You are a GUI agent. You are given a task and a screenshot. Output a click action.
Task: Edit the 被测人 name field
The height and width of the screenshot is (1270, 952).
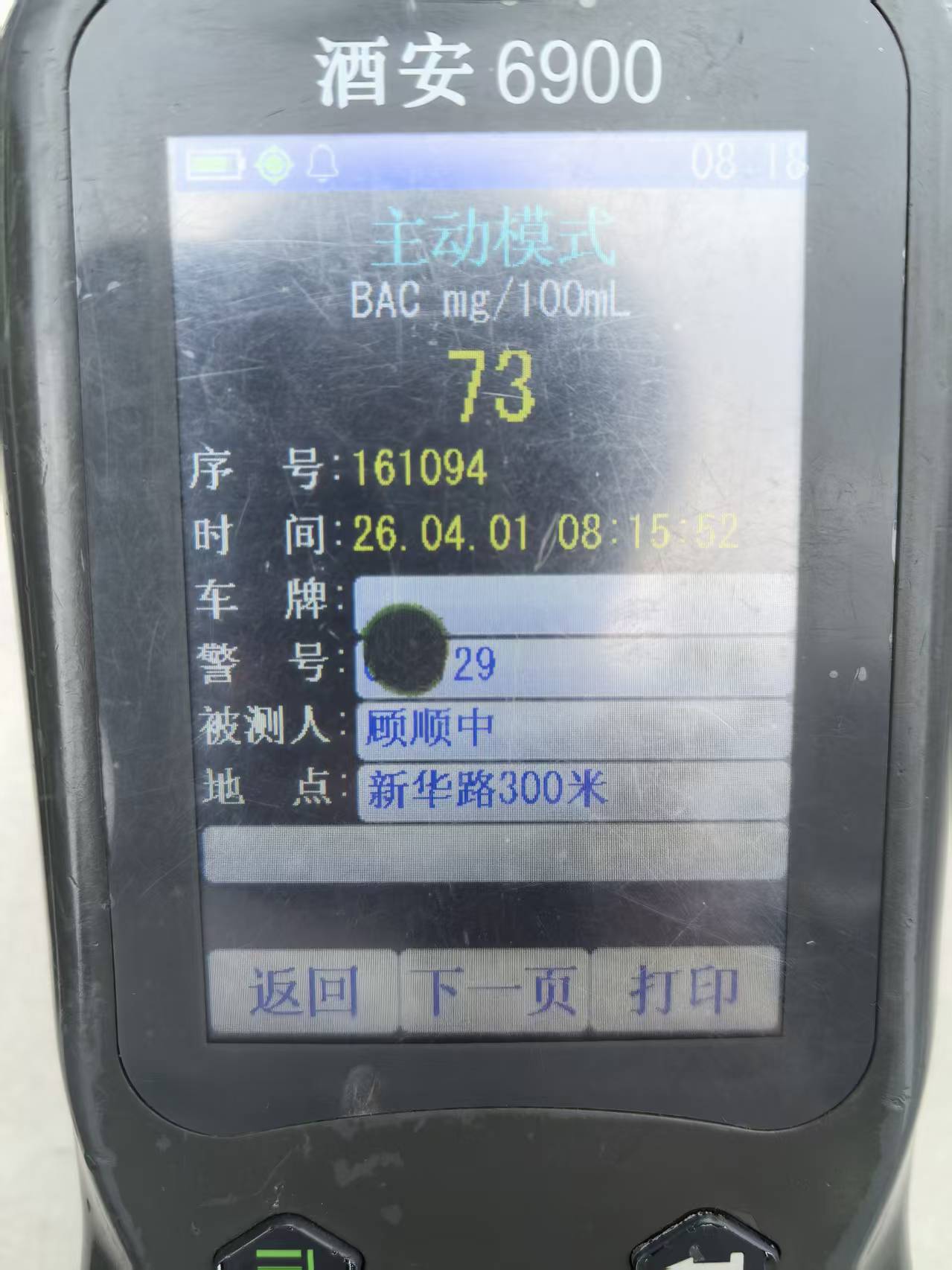pos(573,727)
